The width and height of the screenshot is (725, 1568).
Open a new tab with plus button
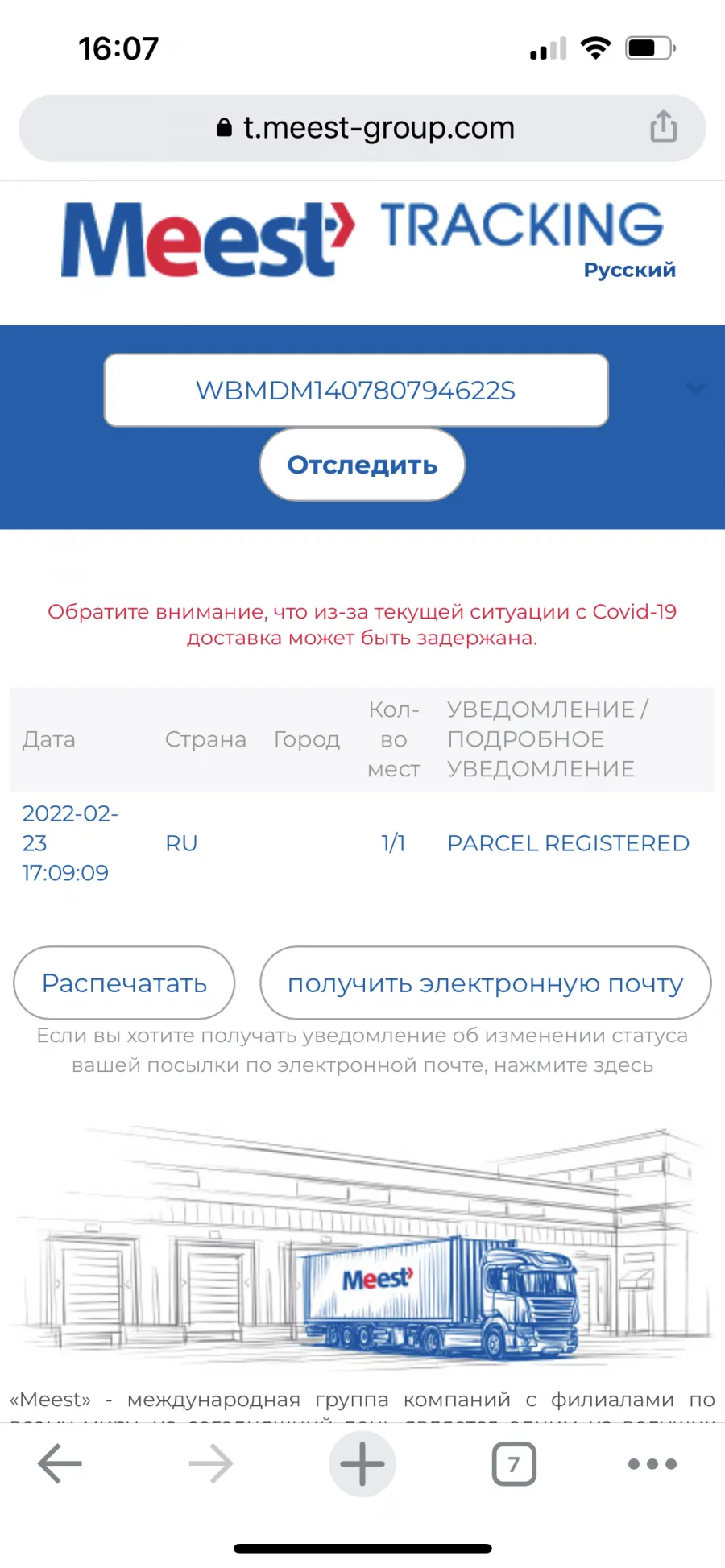(362, 1463)
